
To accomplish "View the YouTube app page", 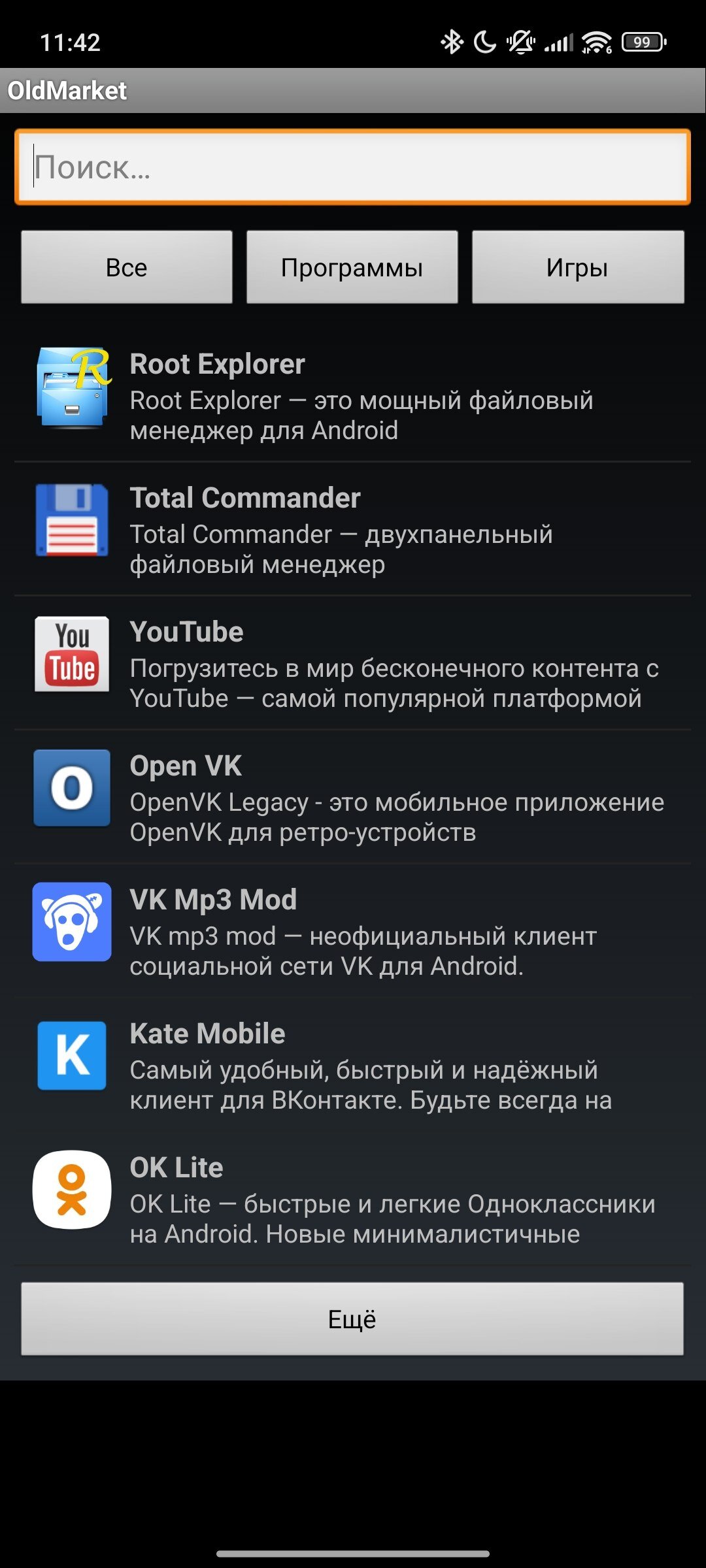I will (353, 663).
